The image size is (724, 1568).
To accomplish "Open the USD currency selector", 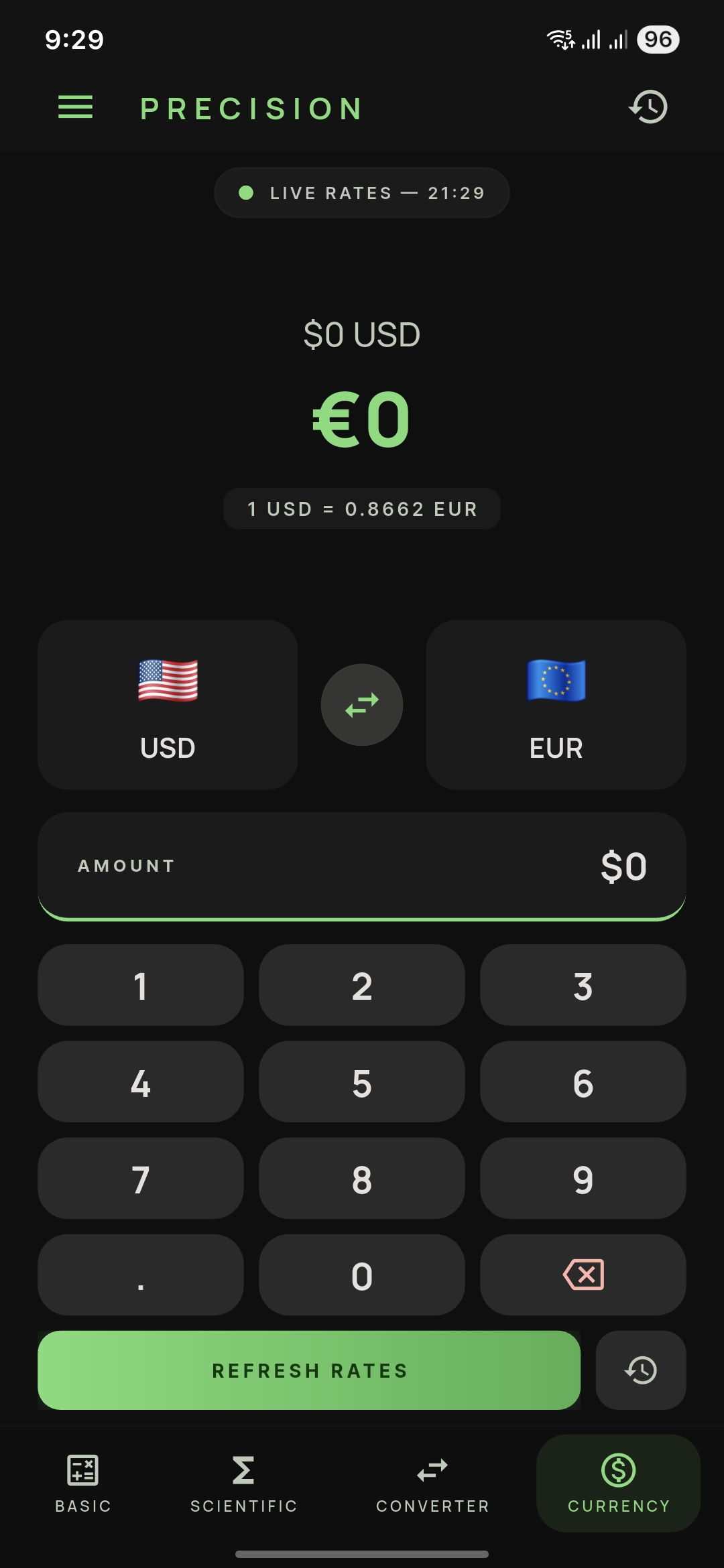I will 167,706.
